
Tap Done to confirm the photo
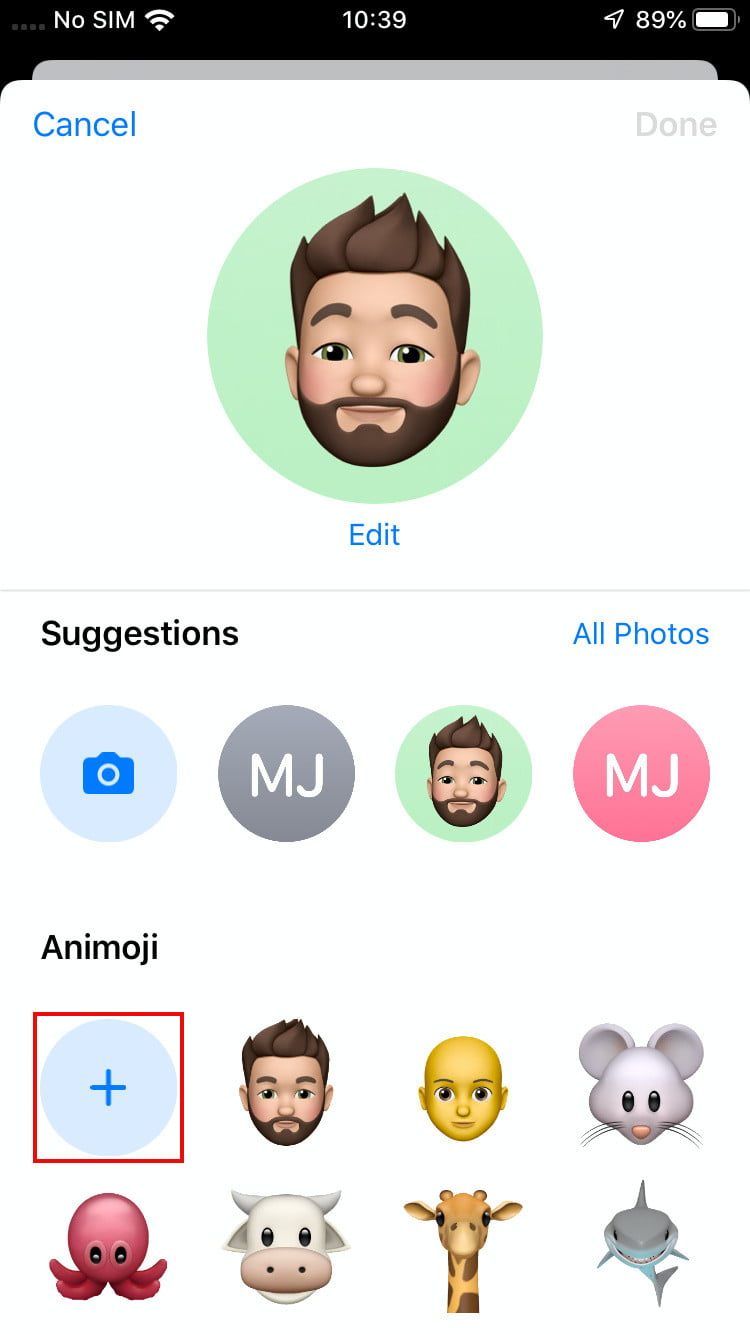(x=676, y=125)
